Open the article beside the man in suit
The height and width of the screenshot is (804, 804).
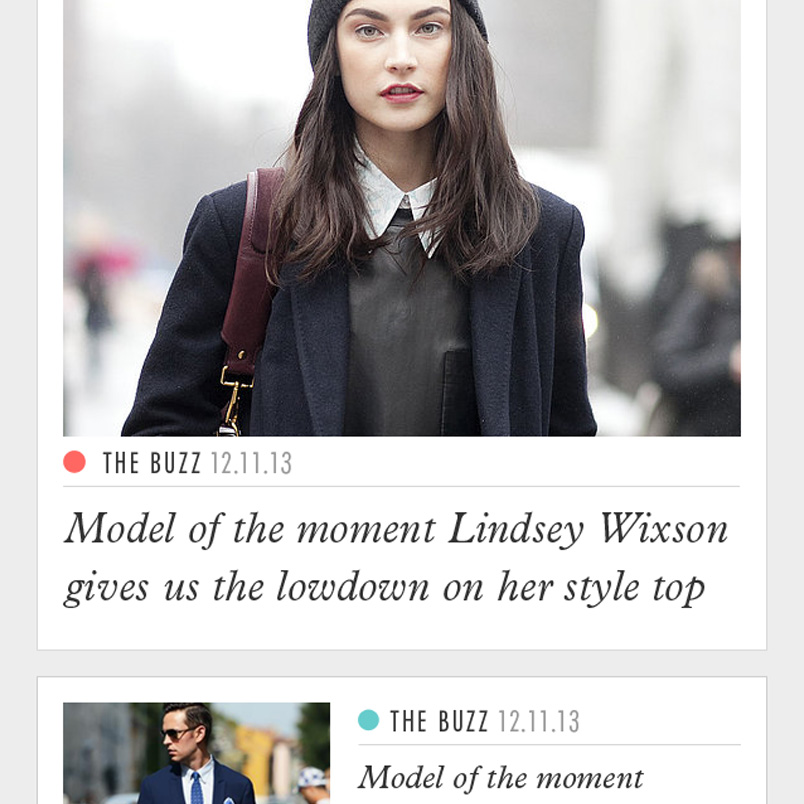[501, 777]
